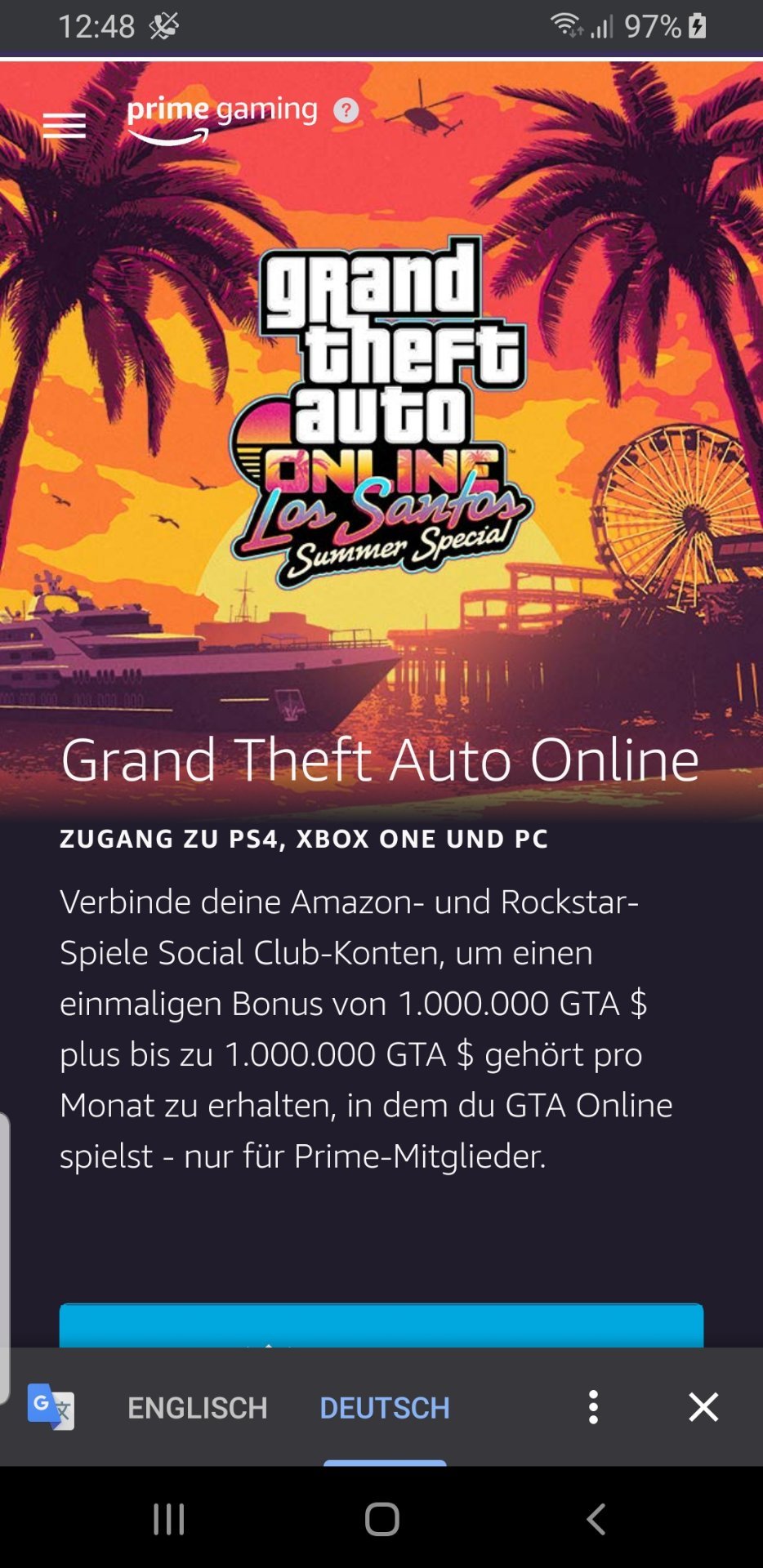Image resolution: width=763 pixels, height=1568 pixels.
Task: Switch translation to Englisch
Action: pyautogui.click(x=197, y=1407)
